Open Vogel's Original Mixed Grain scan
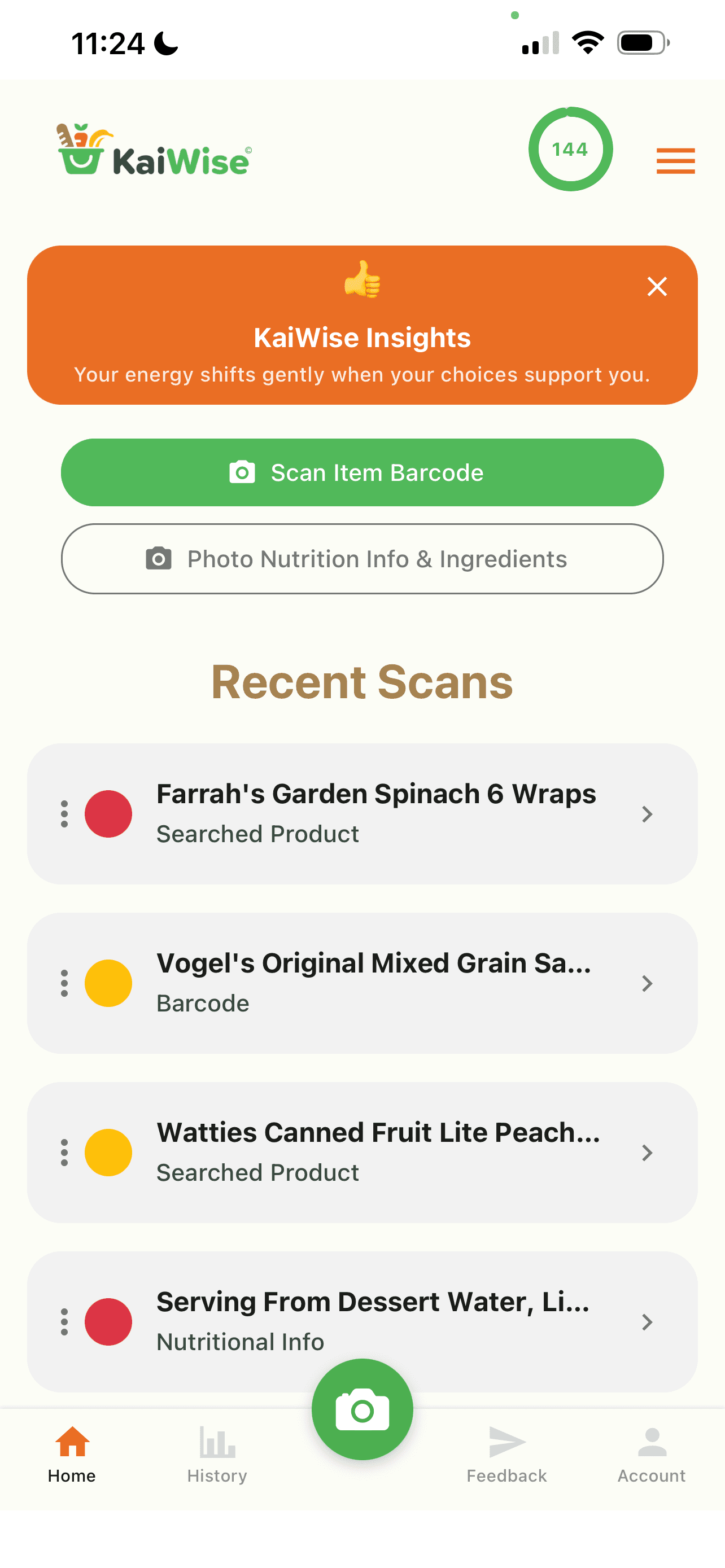This screenshot has height=1568, width=725. tap(375, 983)
